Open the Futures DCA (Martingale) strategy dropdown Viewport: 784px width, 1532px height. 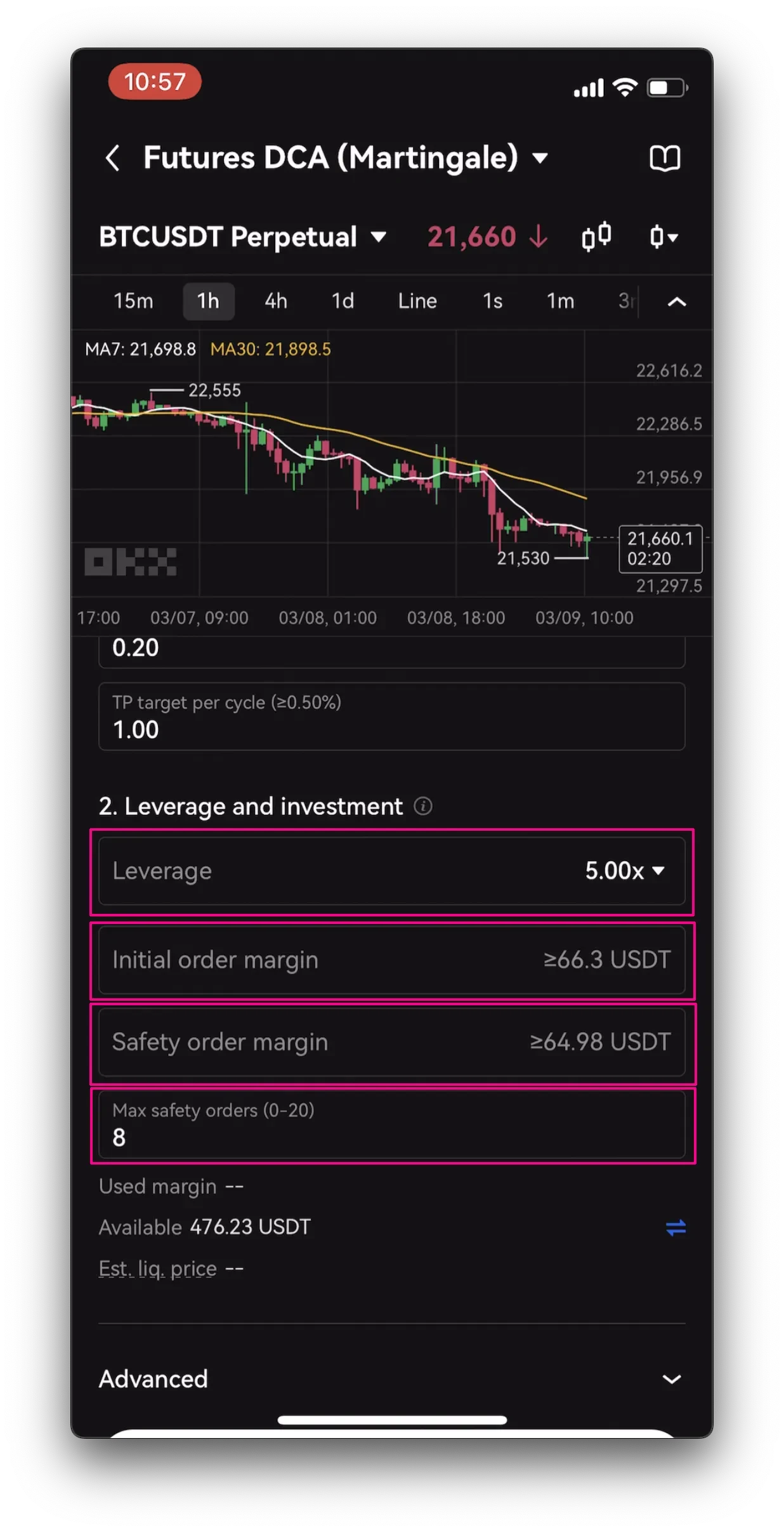(539, 159)
